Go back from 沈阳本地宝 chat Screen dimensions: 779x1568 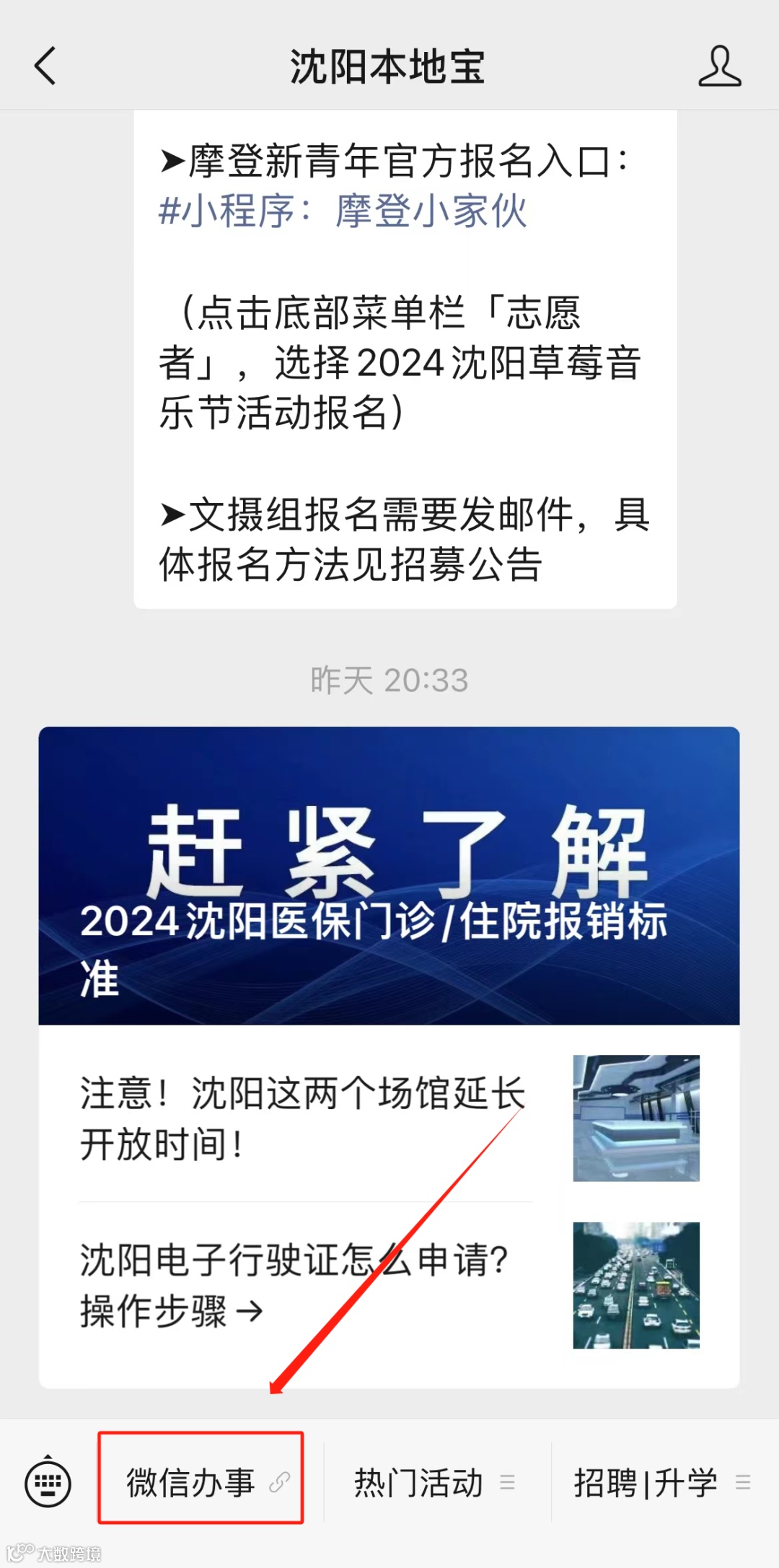click(x=45, y=66)
